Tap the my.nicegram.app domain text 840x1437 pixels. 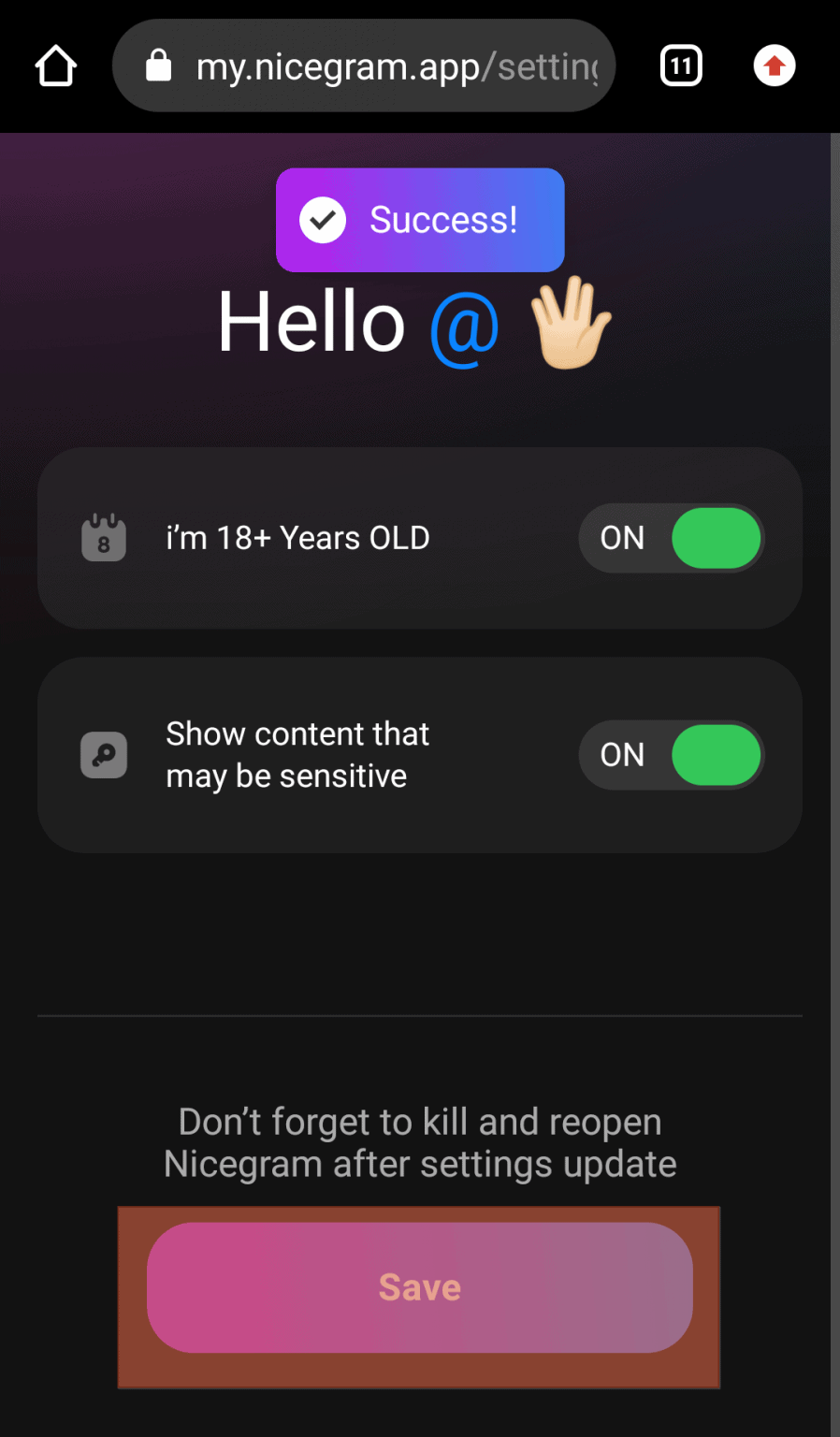(290, 65)
